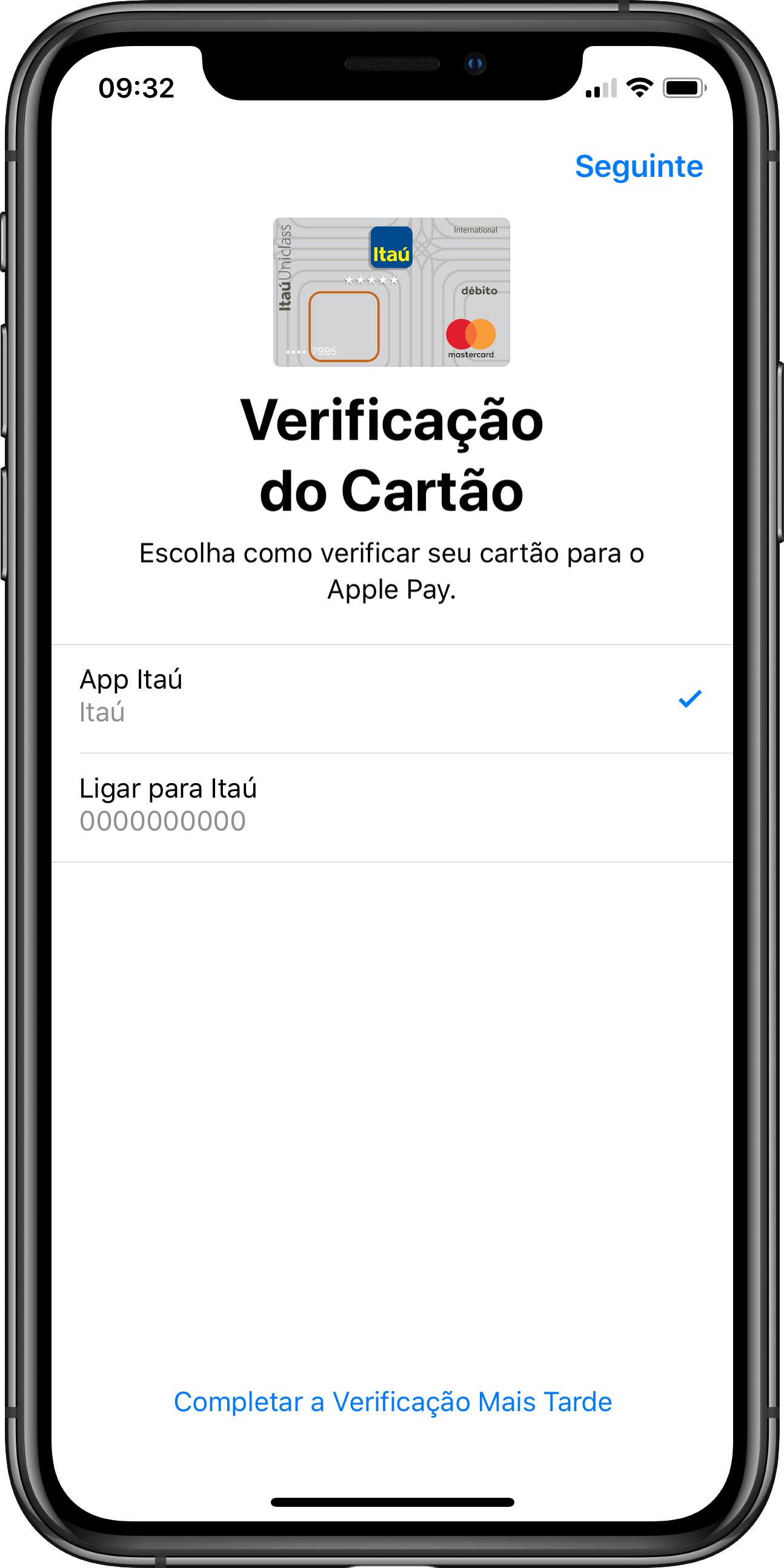Choose Ligar para Itaú option

[392, 808]
